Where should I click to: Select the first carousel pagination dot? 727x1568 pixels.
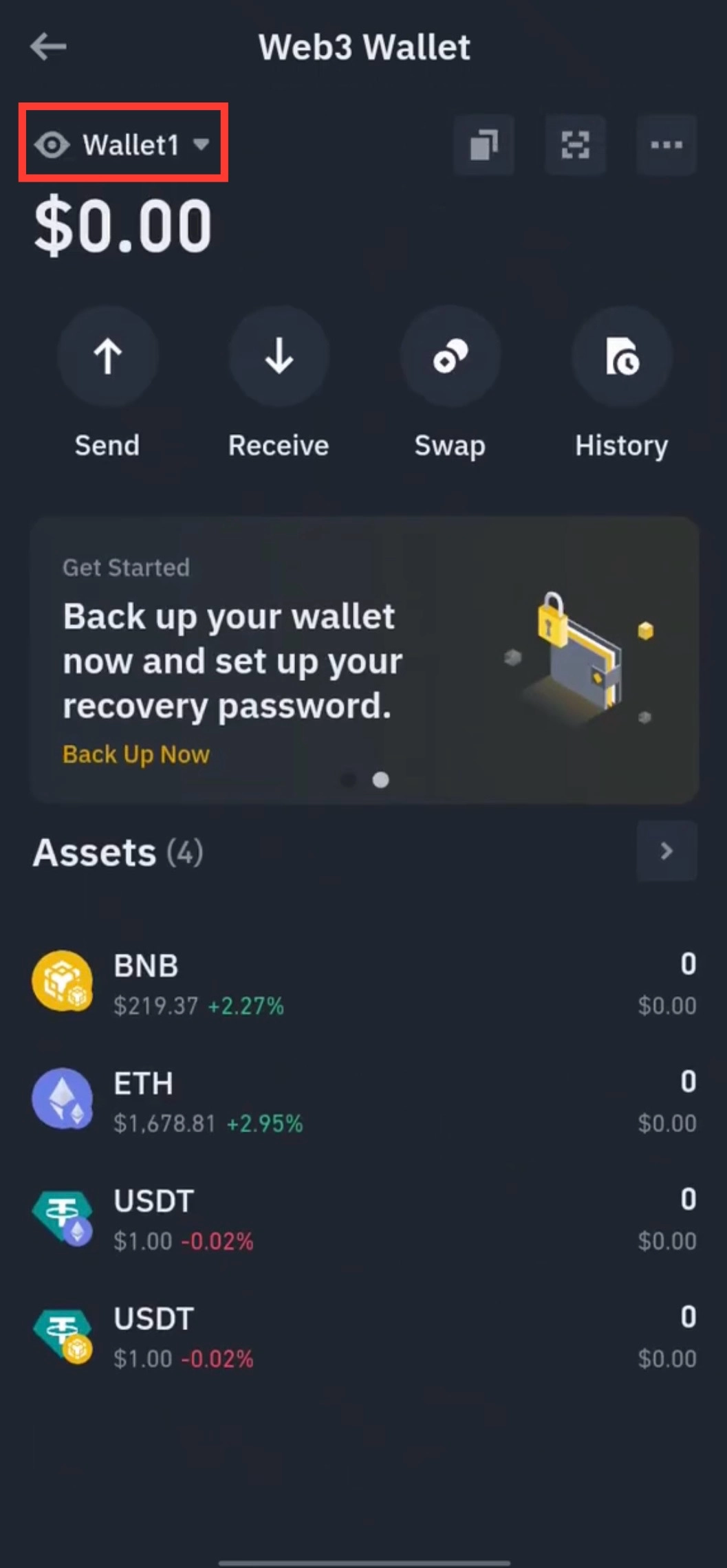348,781
